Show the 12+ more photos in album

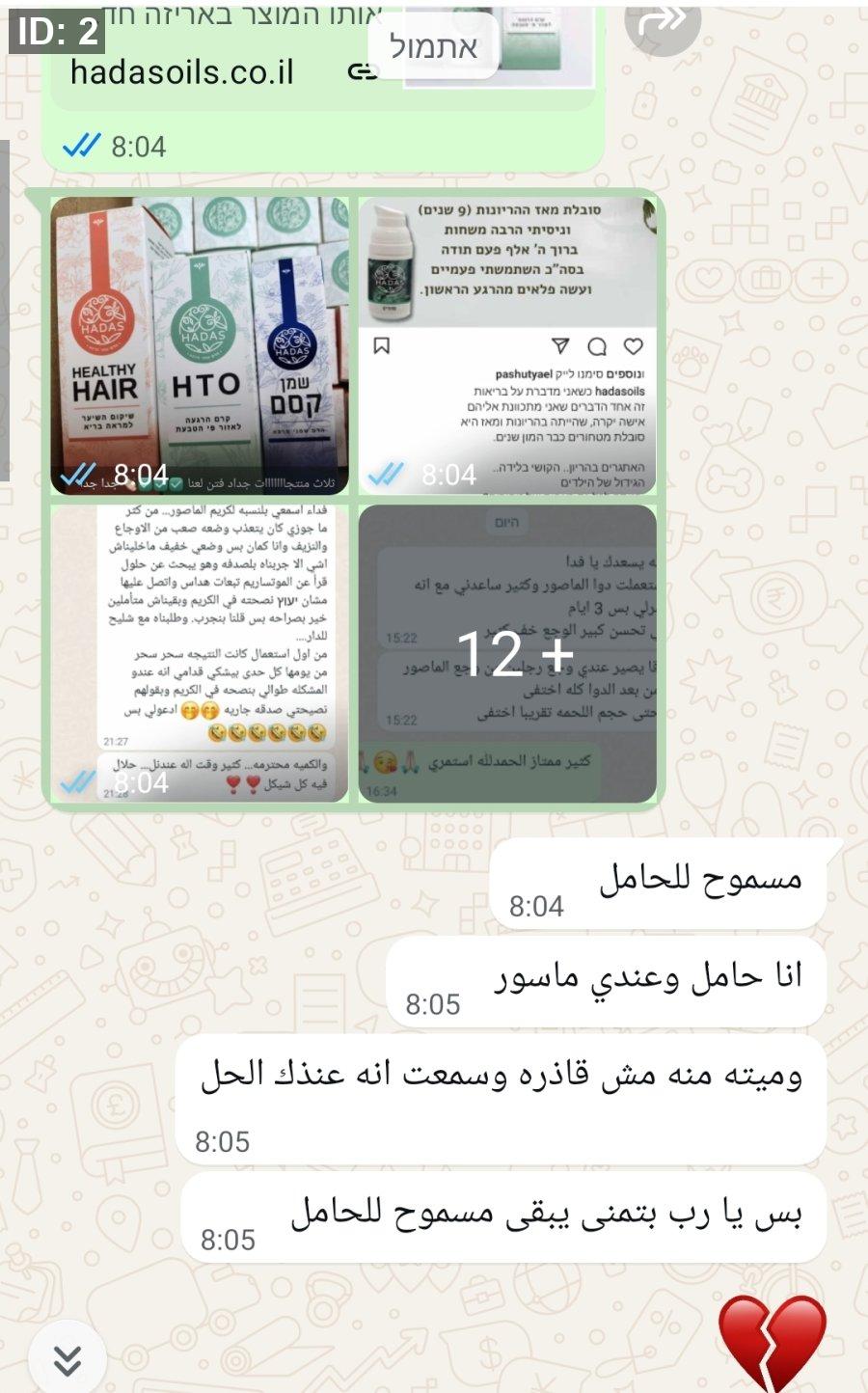[507, 653]
